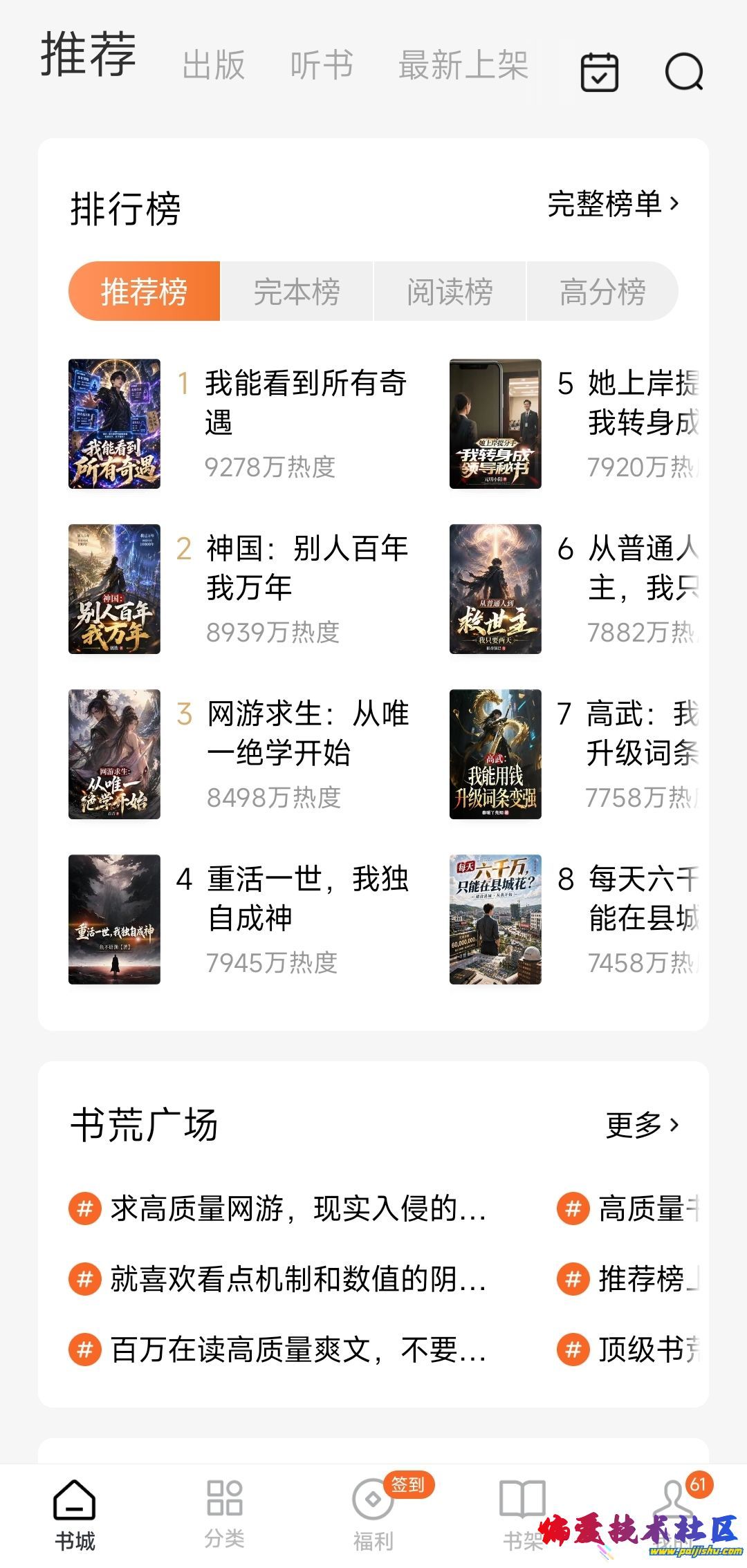747x1568 pixels.
Task: Select the 阅读榜 ranking tab
Action: click(450, 291)
